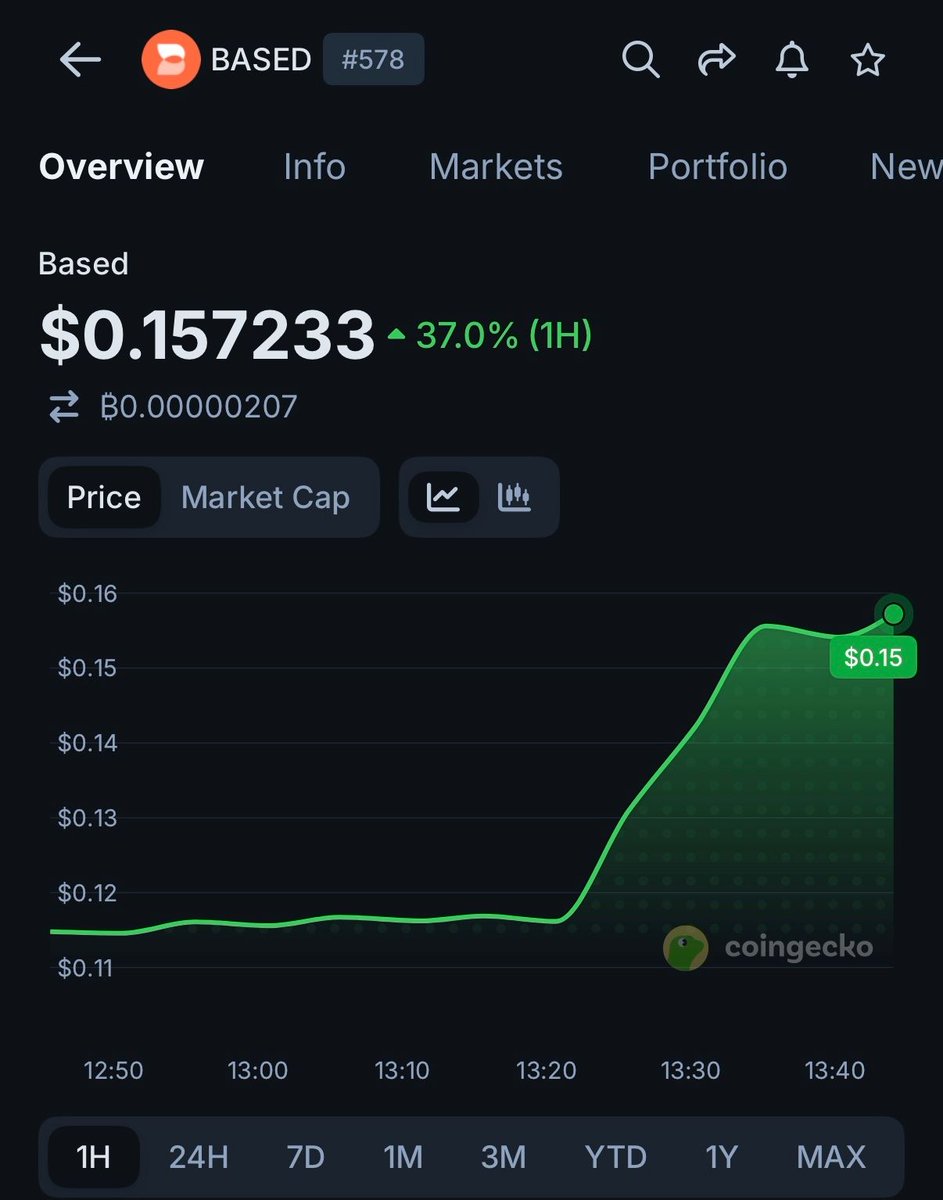The image size is (943, 1200).
Task: Select the line chart view
Action: tap(443, 497)
